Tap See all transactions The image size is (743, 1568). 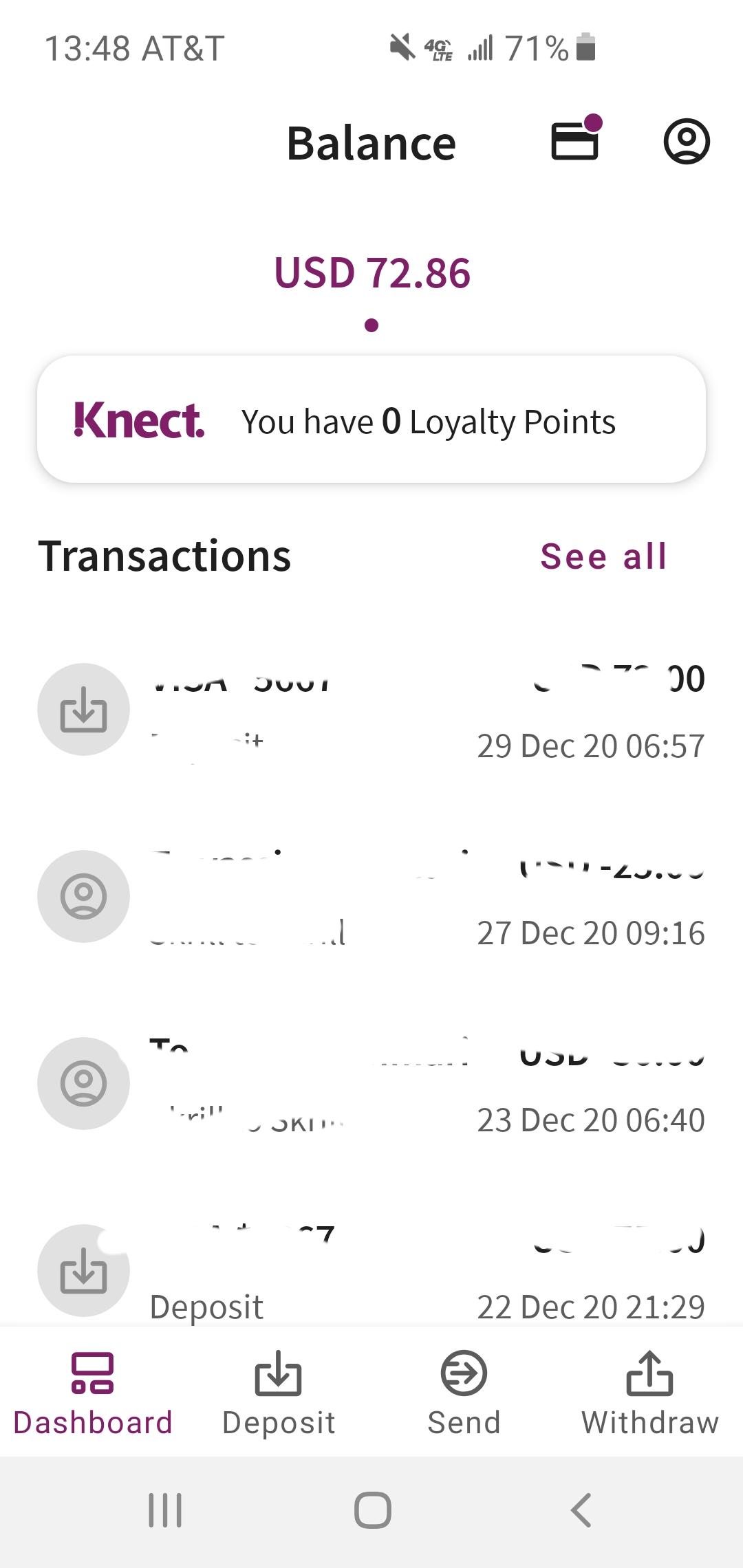coord(603,556)
